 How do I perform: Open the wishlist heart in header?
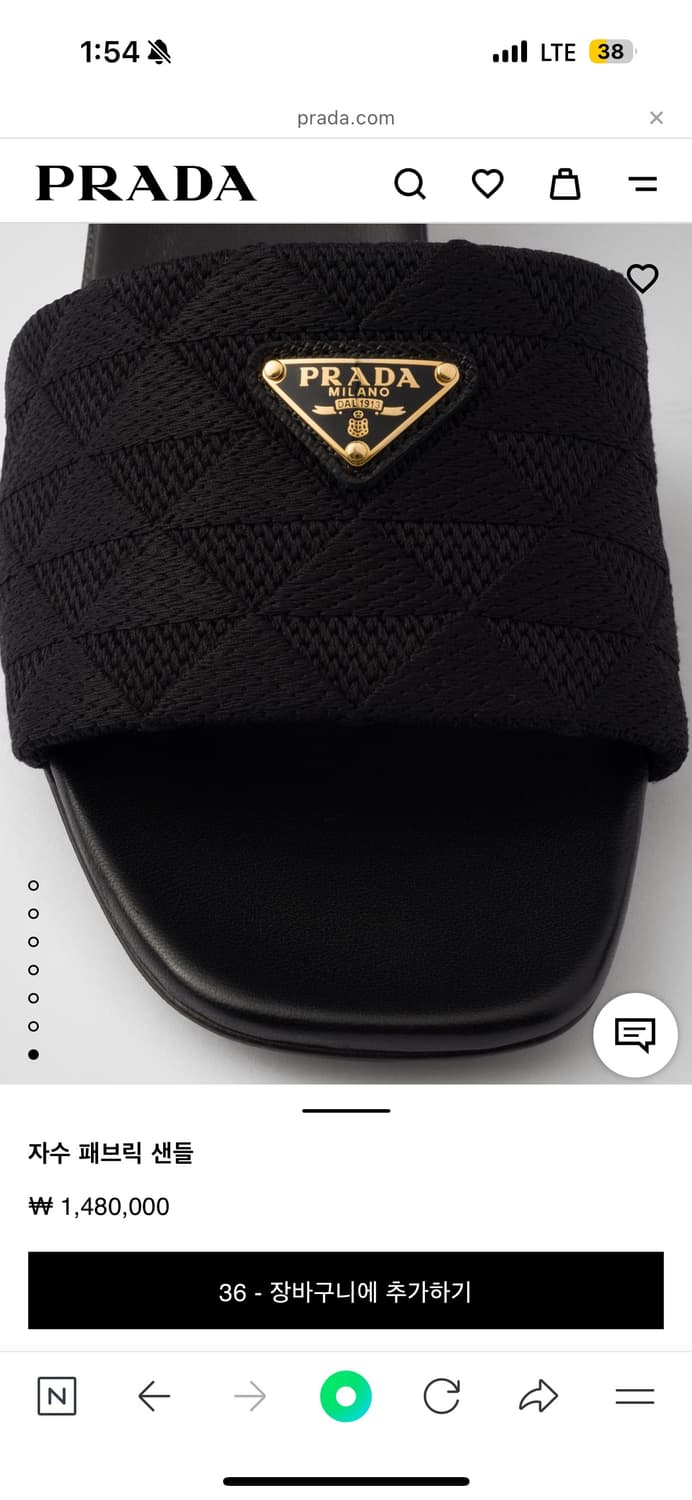click(487, 184)
